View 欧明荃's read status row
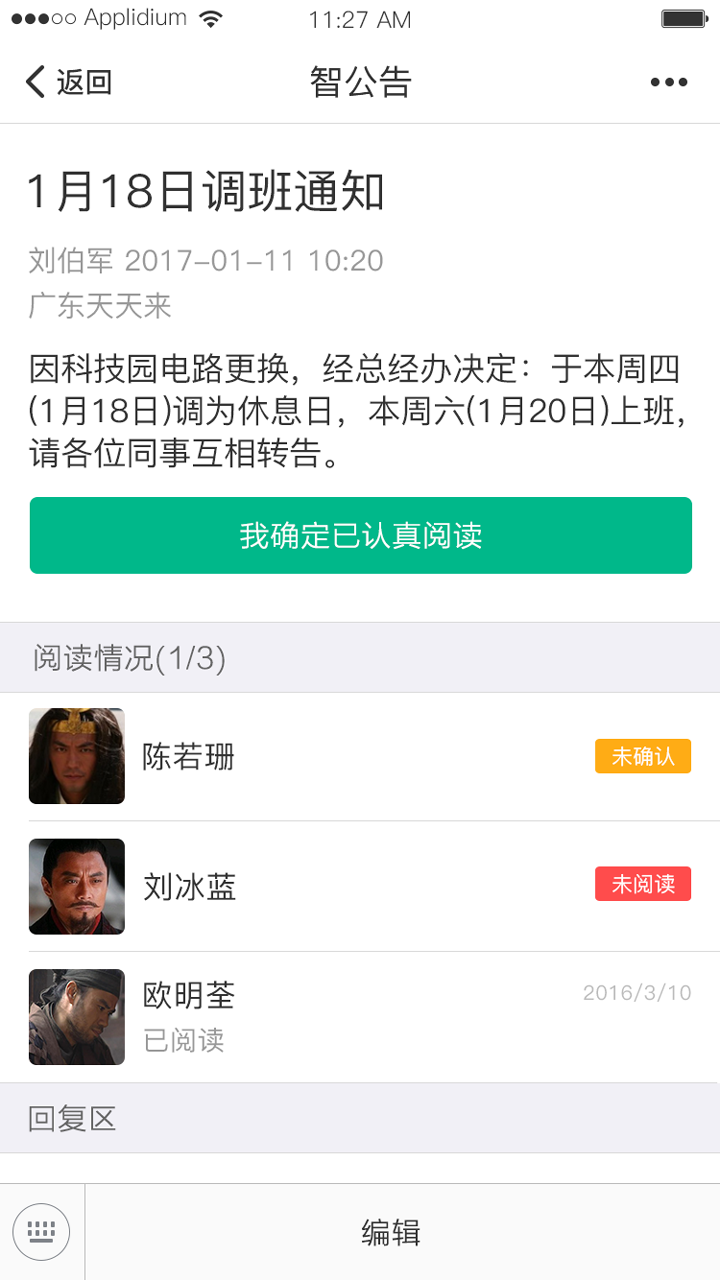The image size is (720, 1280). point(360,1017)
